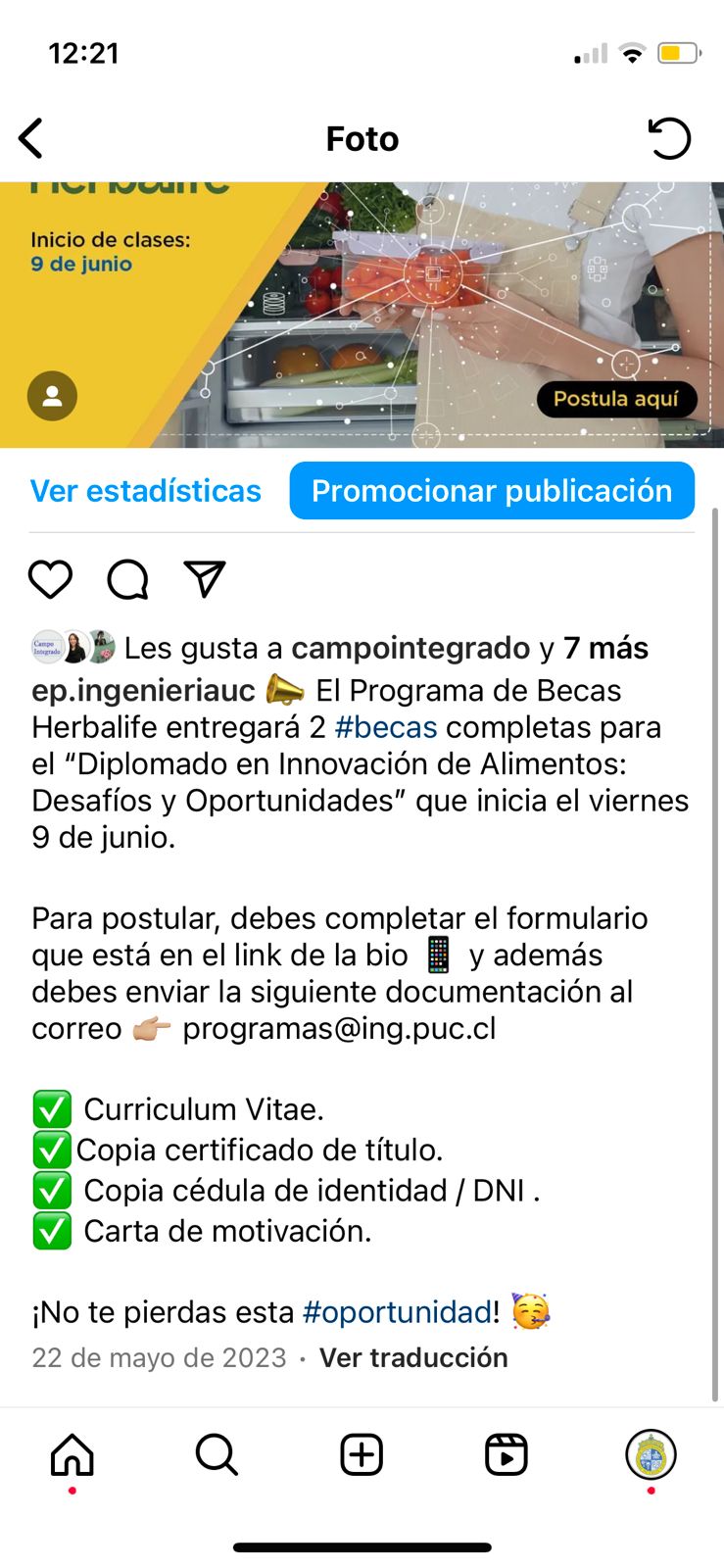The width and height of the screenshot is (724, 1568).
Task: Open the comments bubble icon
Action: click(127, 579)
